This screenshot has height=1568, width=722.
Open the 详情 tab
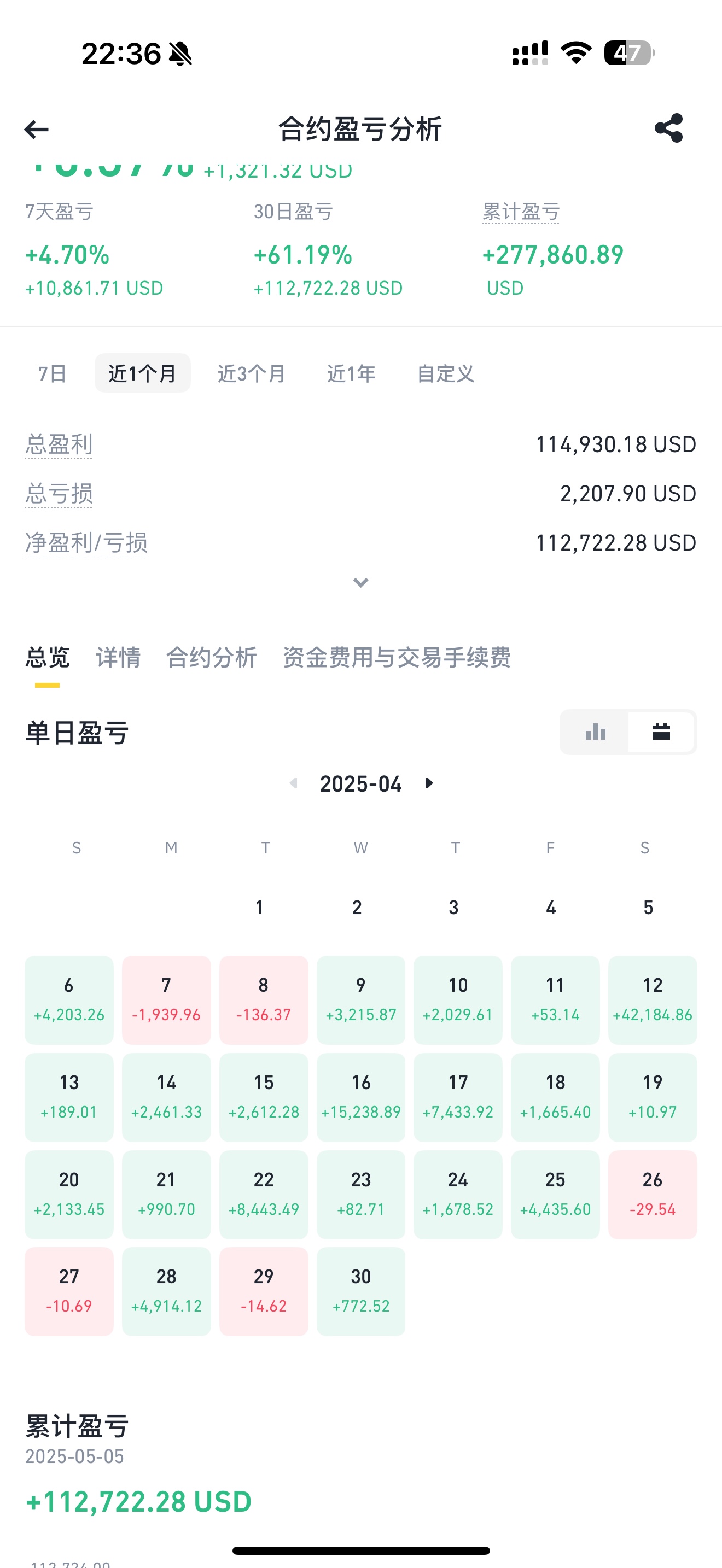[x=118, y=657]
